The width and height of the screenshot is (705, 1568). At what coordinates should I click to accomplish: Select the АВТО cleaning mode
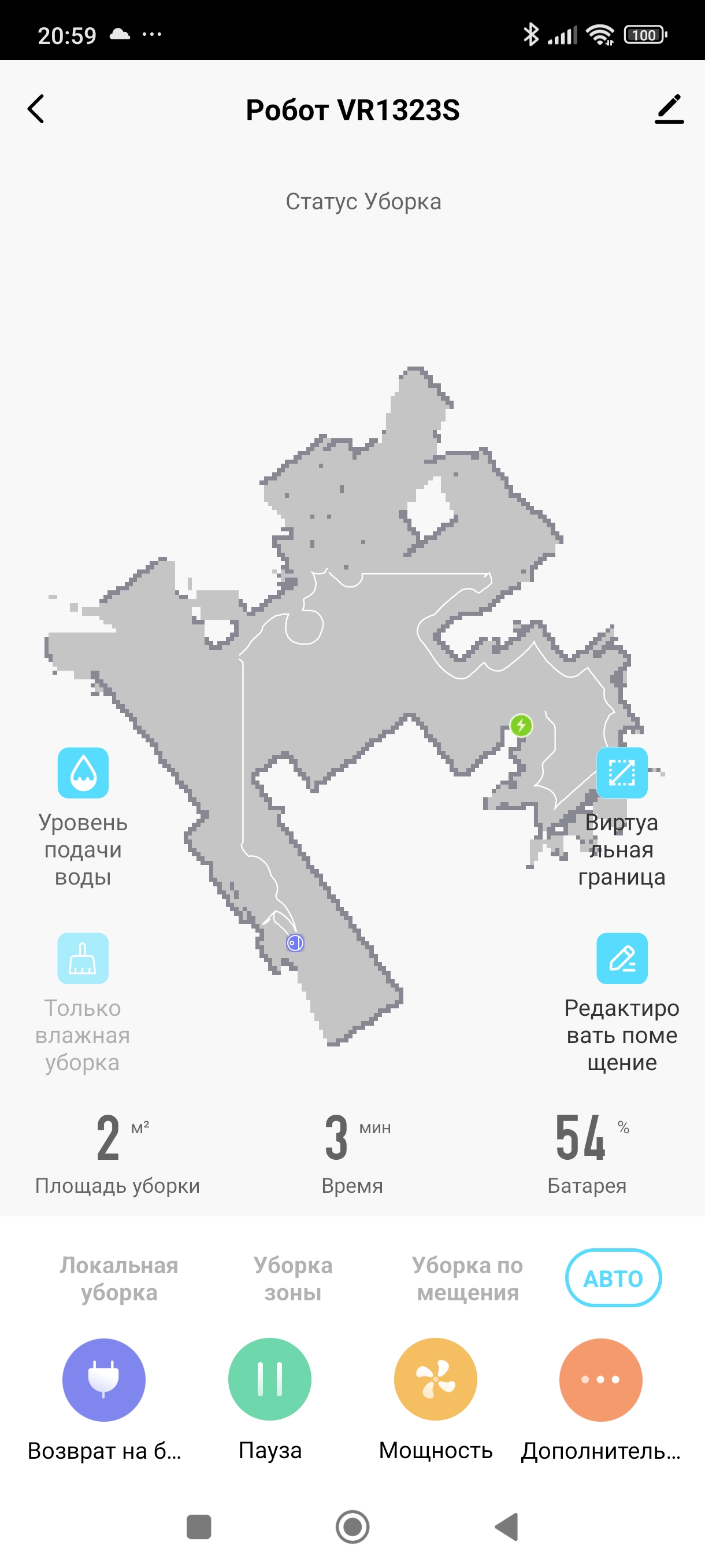[x=613, y=1278]
